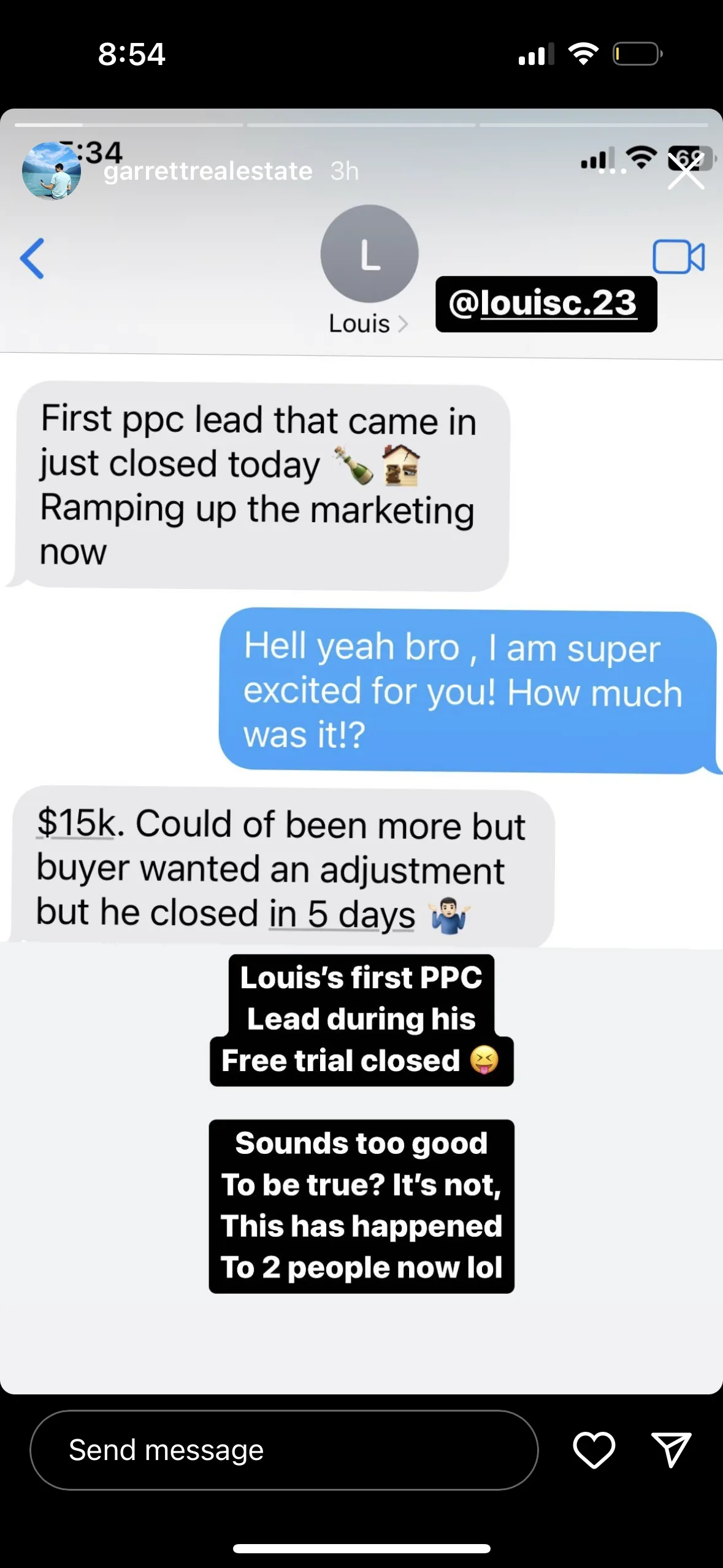Close the story with the X

(686, 172)
